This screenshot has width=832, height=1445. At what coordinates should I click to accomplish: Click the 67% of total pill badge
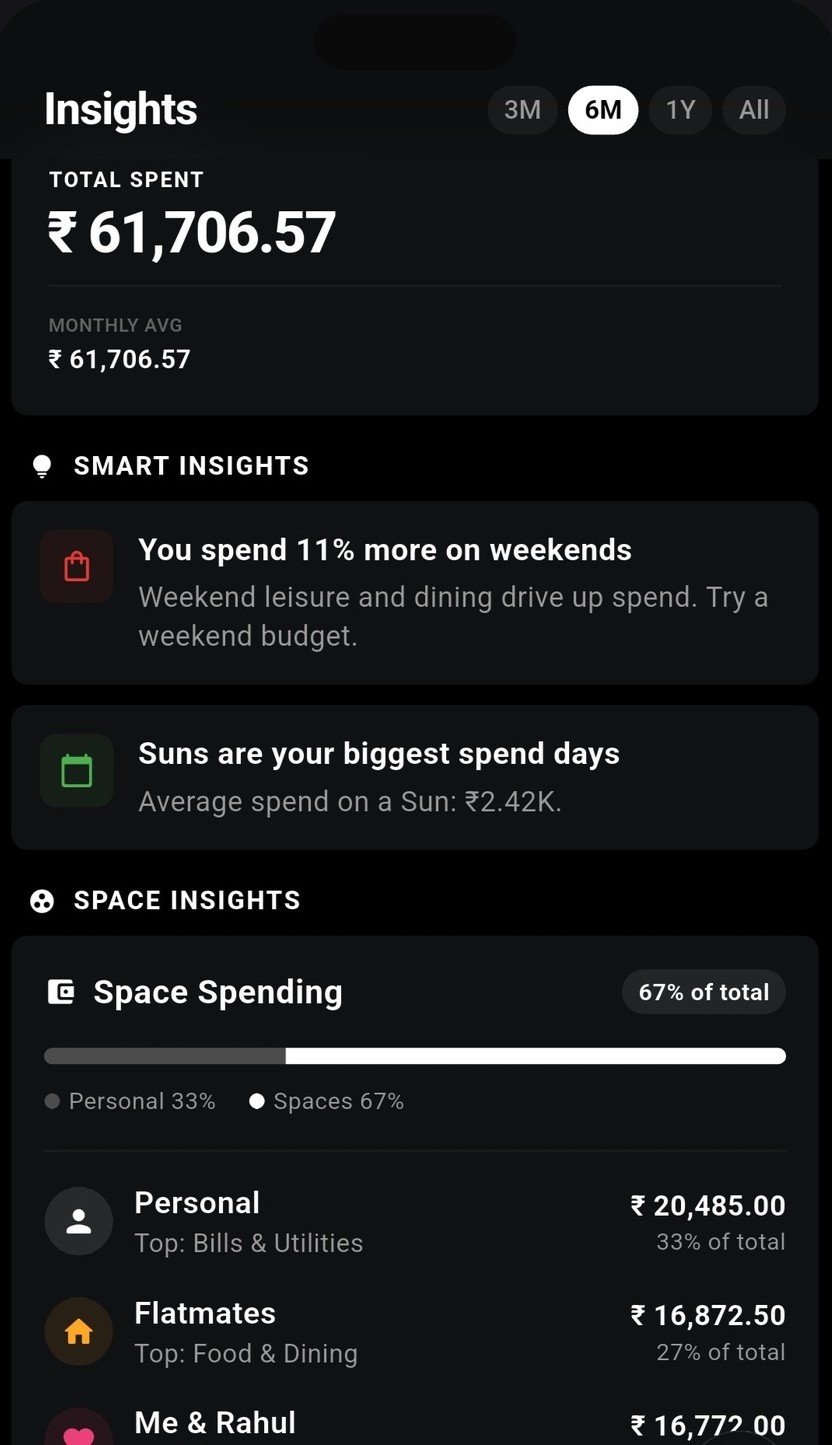click(703, 991)
